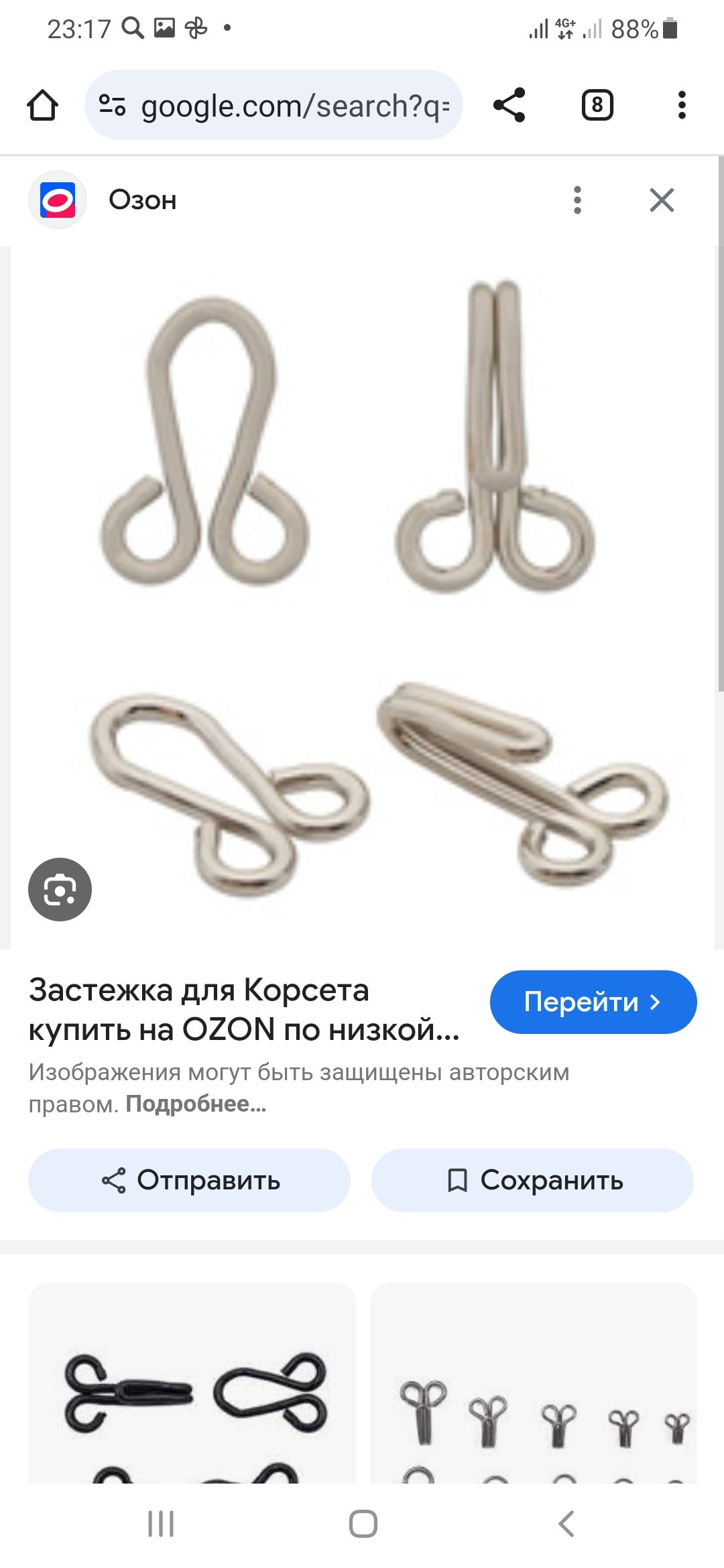The image size is (724, 1568).
Task: Open image options next to Озон
Action: pyautogui.click(x=577, y=200)
